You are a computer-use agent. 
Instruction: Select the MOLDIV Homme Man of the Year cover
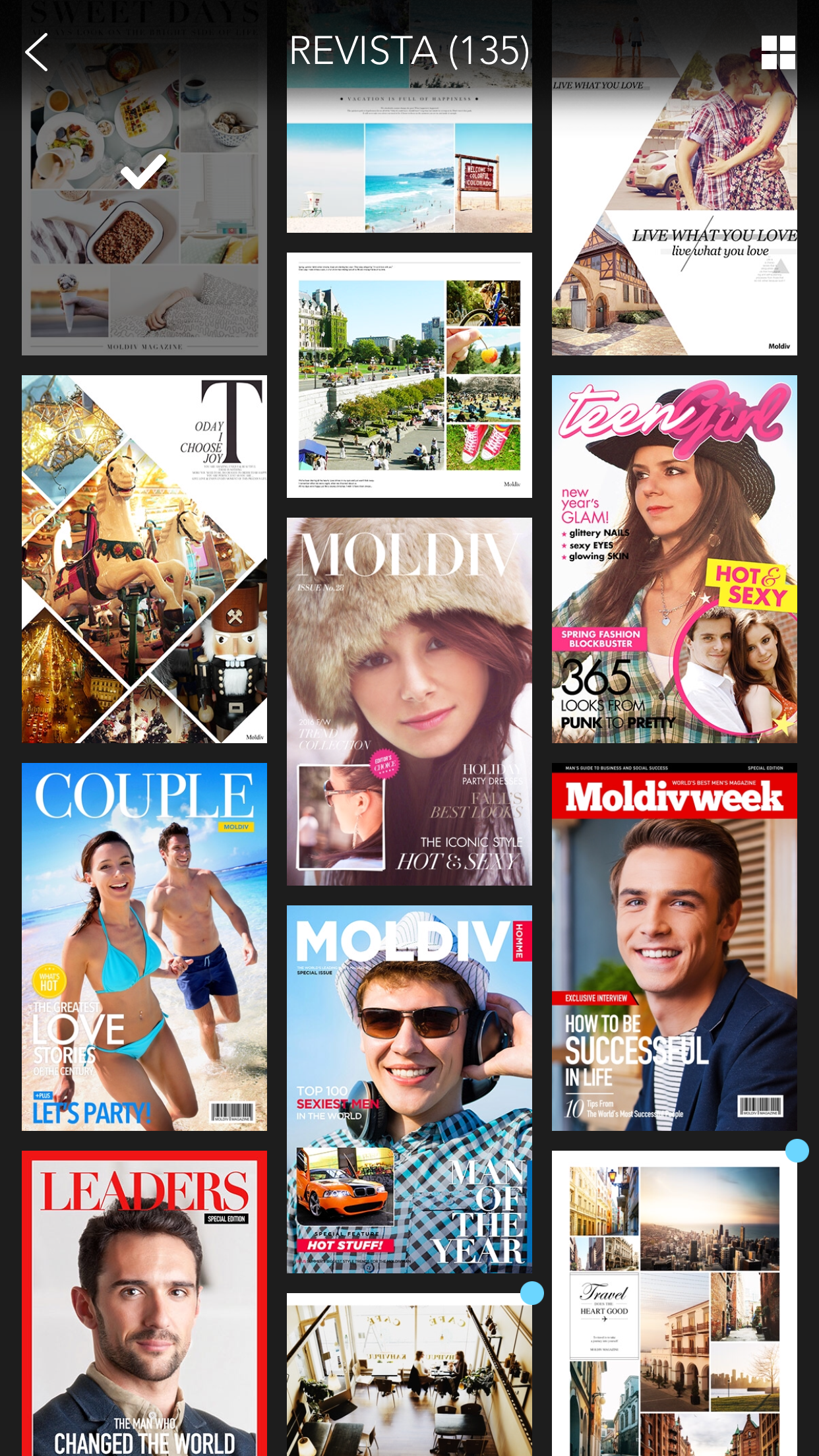coord(409,1089)
